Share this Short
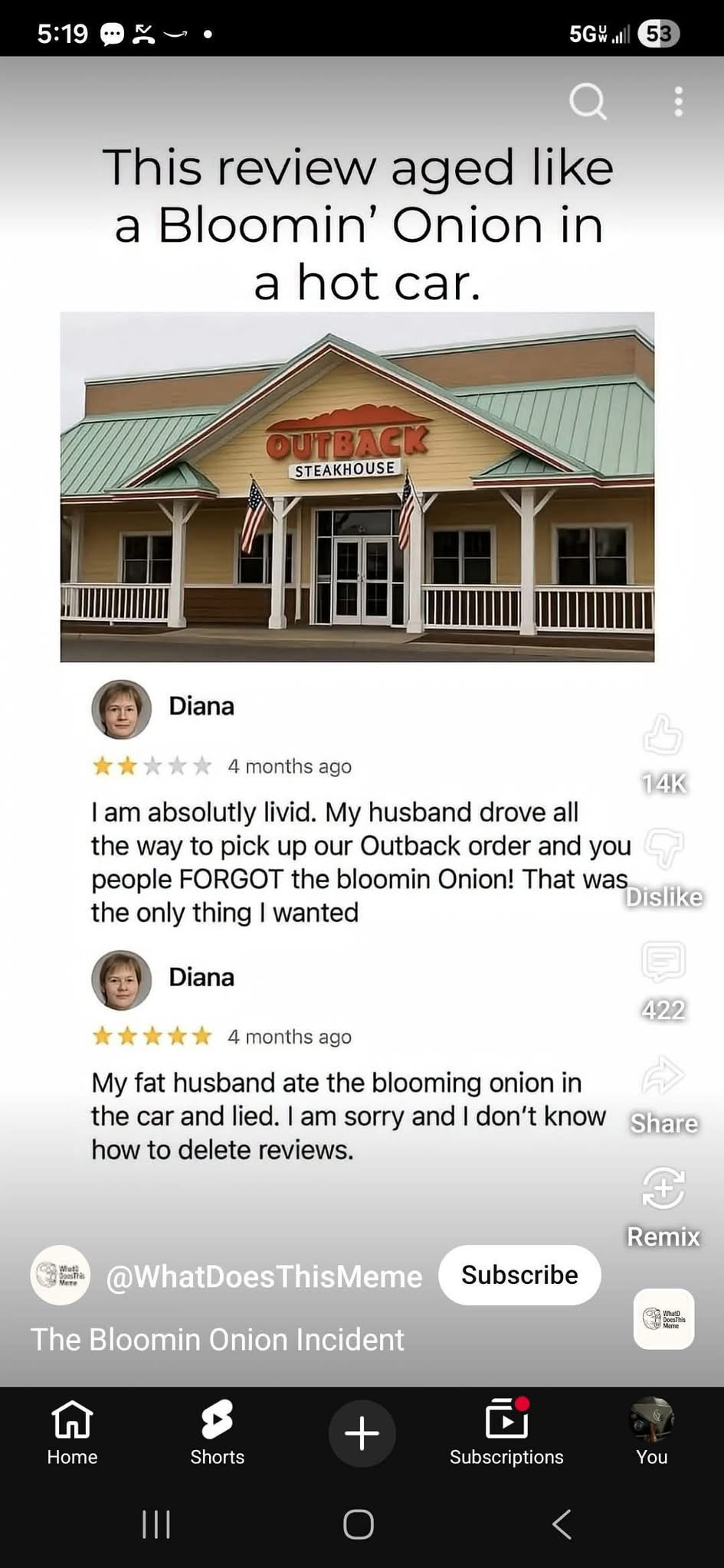 pyautogui.click(x=663, y=1076)
